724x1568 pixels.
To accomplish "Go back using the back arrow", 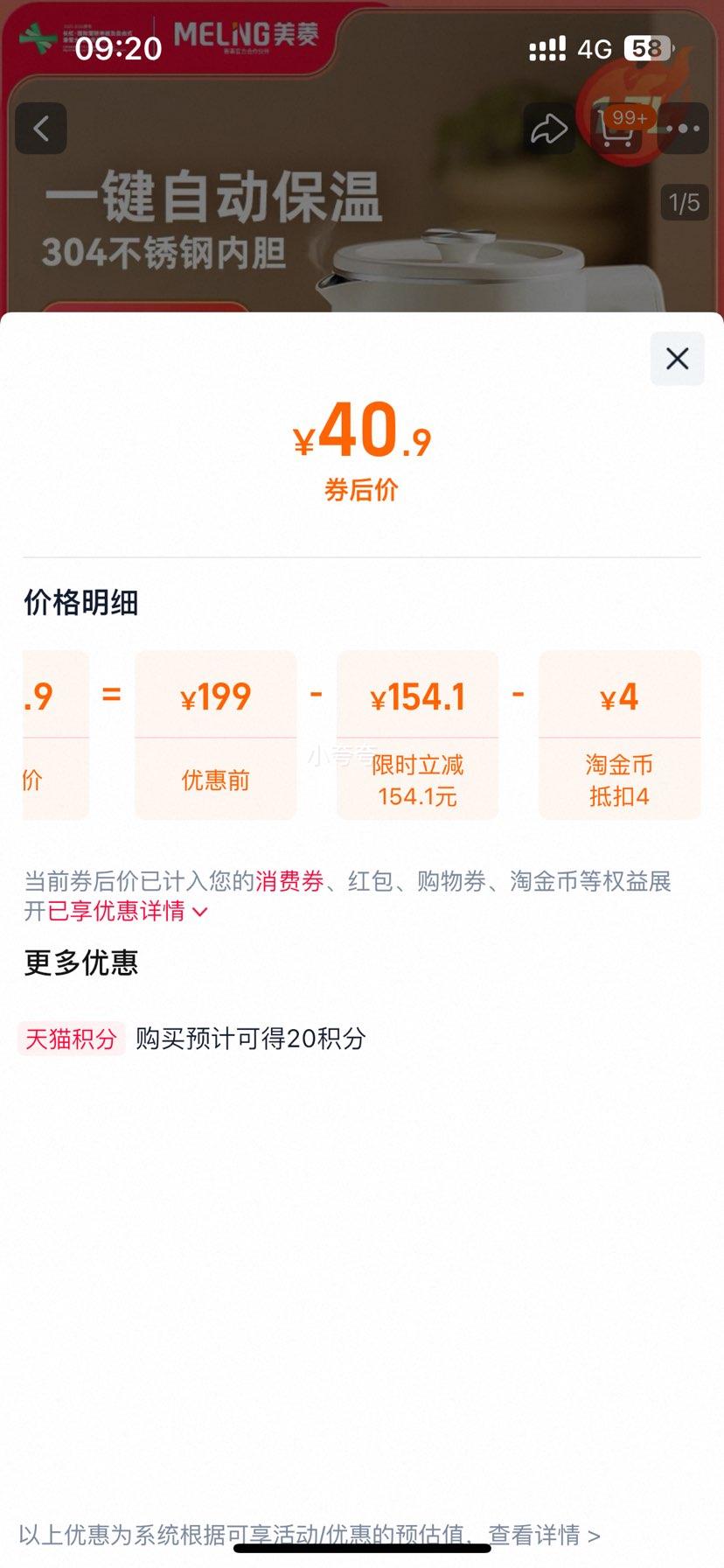I will 40,128.
